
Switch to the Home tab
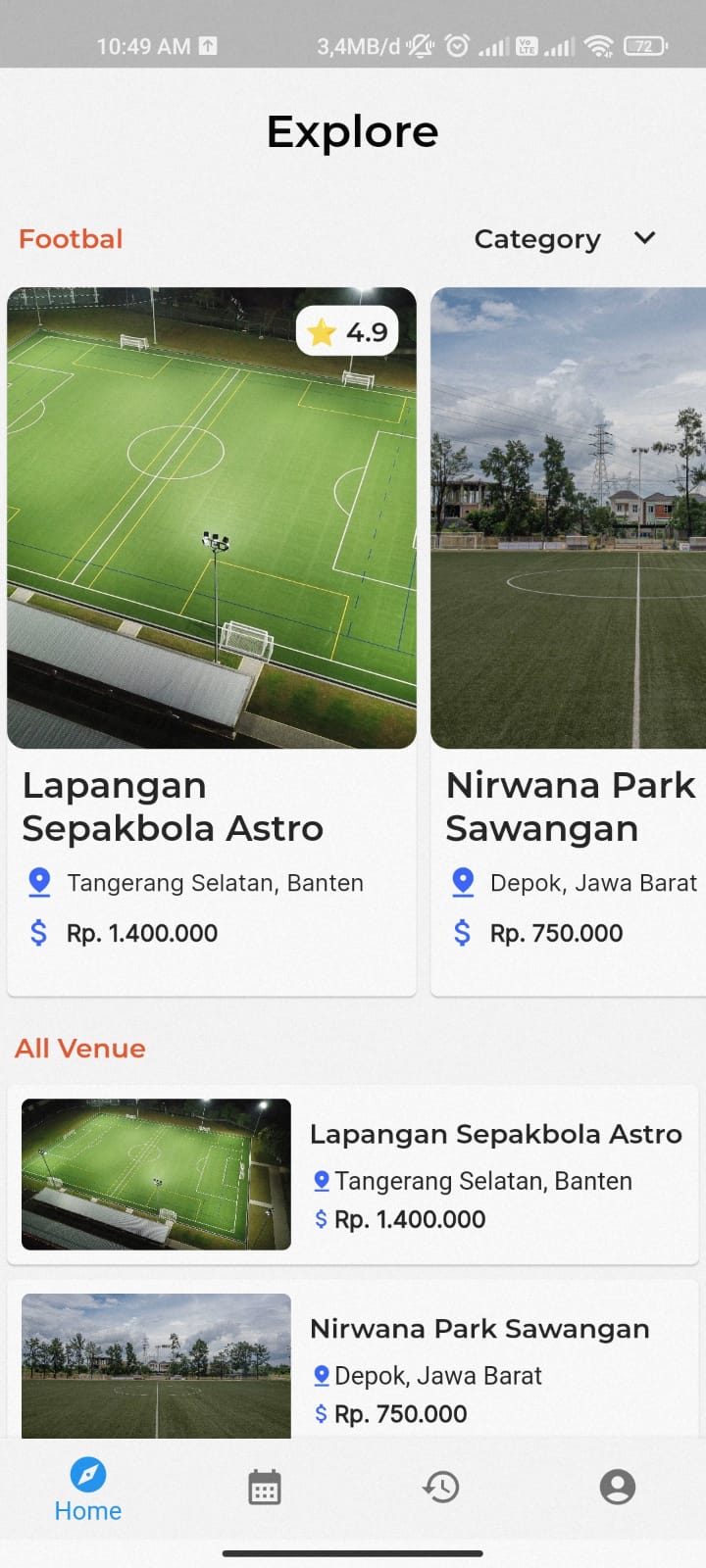point(88,1490)
